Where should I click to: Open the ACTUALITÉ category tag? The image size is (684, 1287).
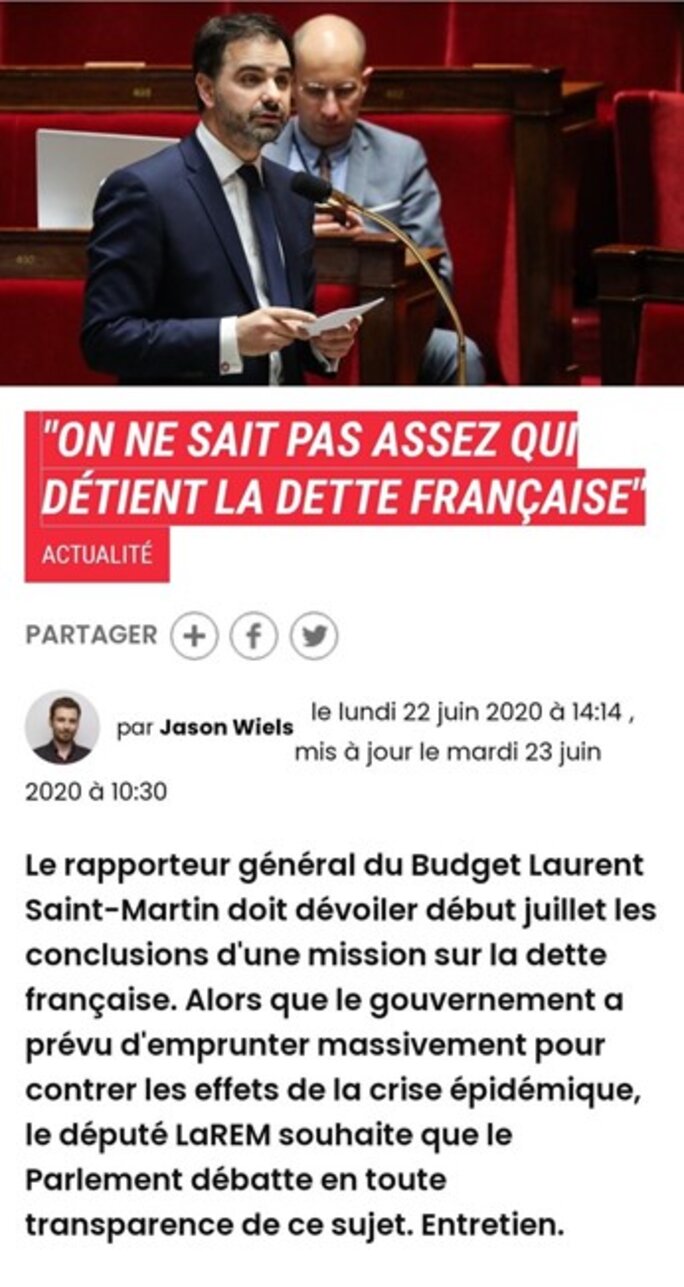point(97,554)
